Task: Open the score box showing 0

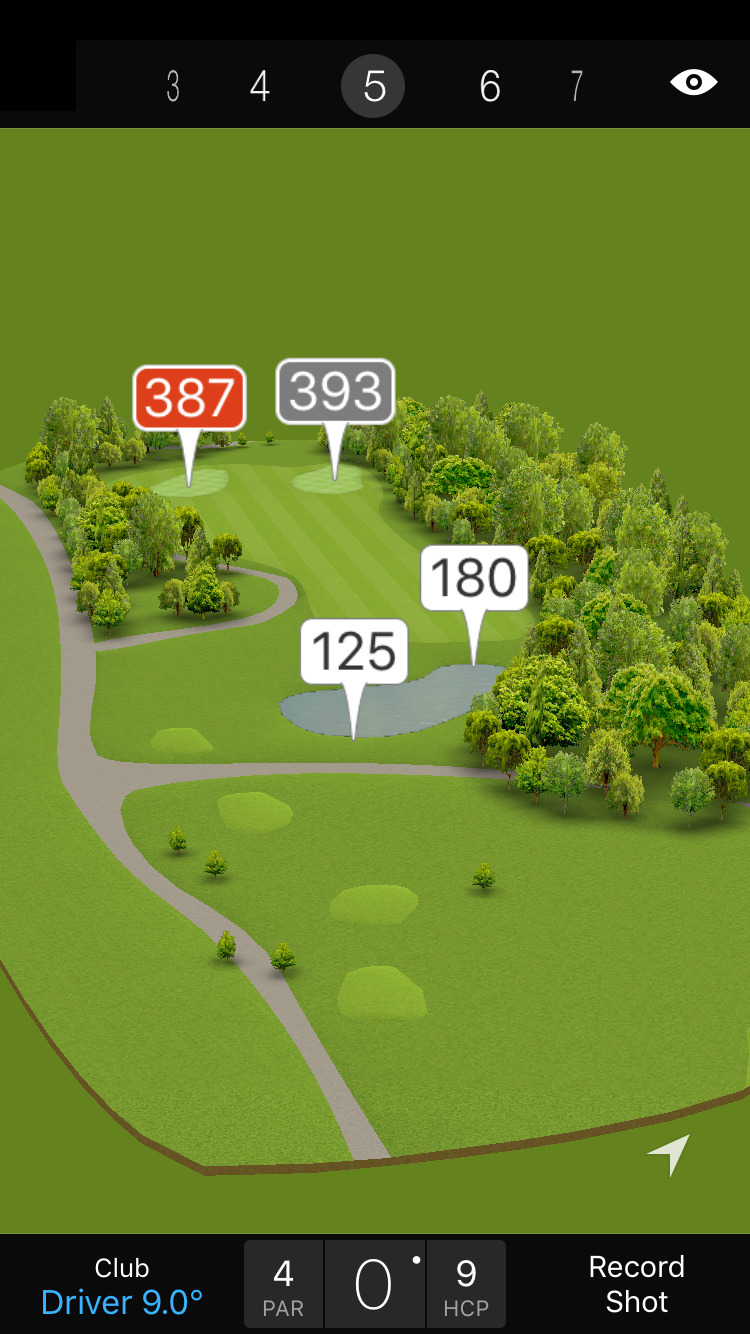Action: [375, 1284]
